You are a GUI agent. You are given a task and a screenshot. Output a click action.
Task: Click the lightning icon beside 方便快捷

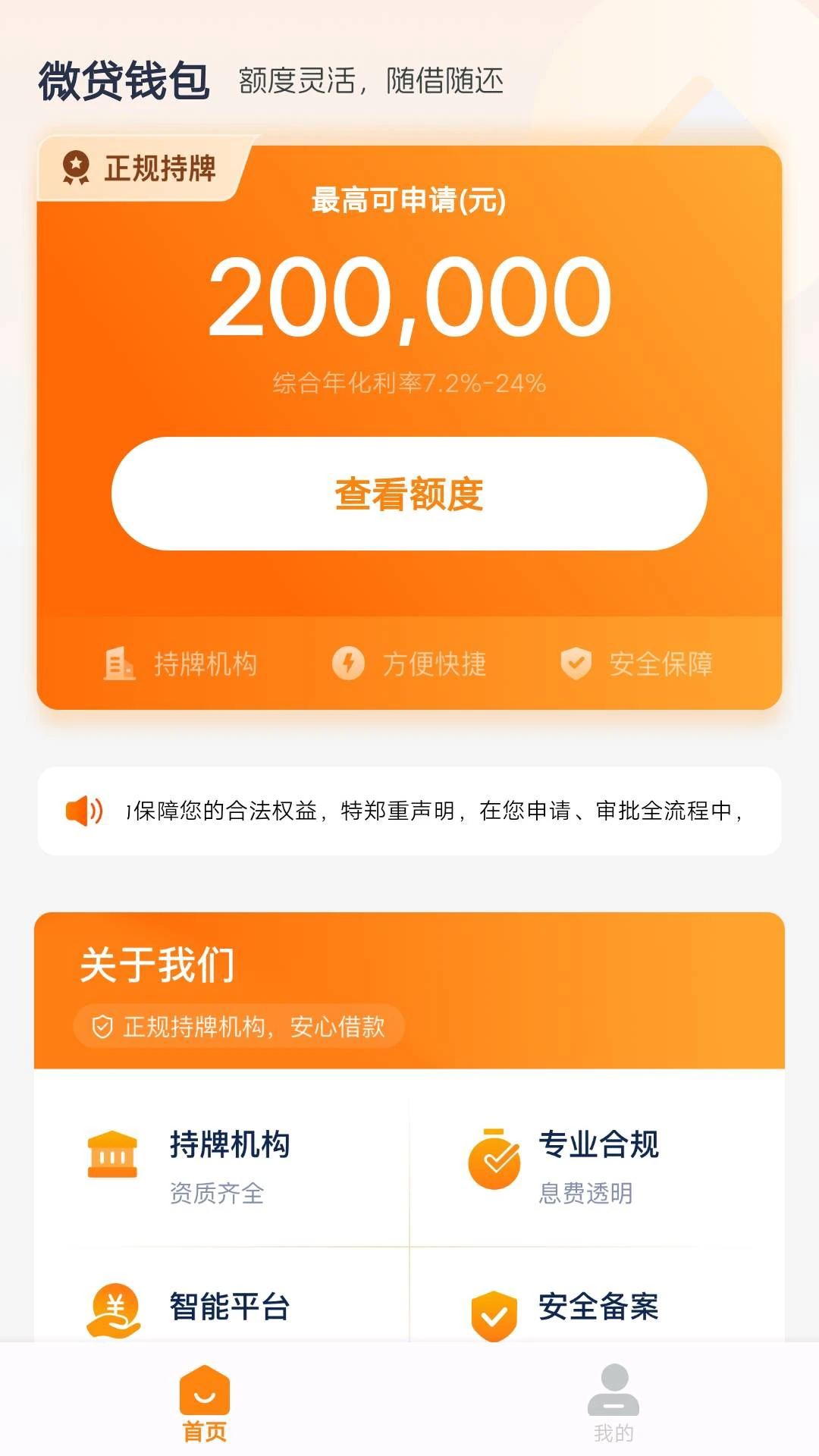[x=348, y=664]
